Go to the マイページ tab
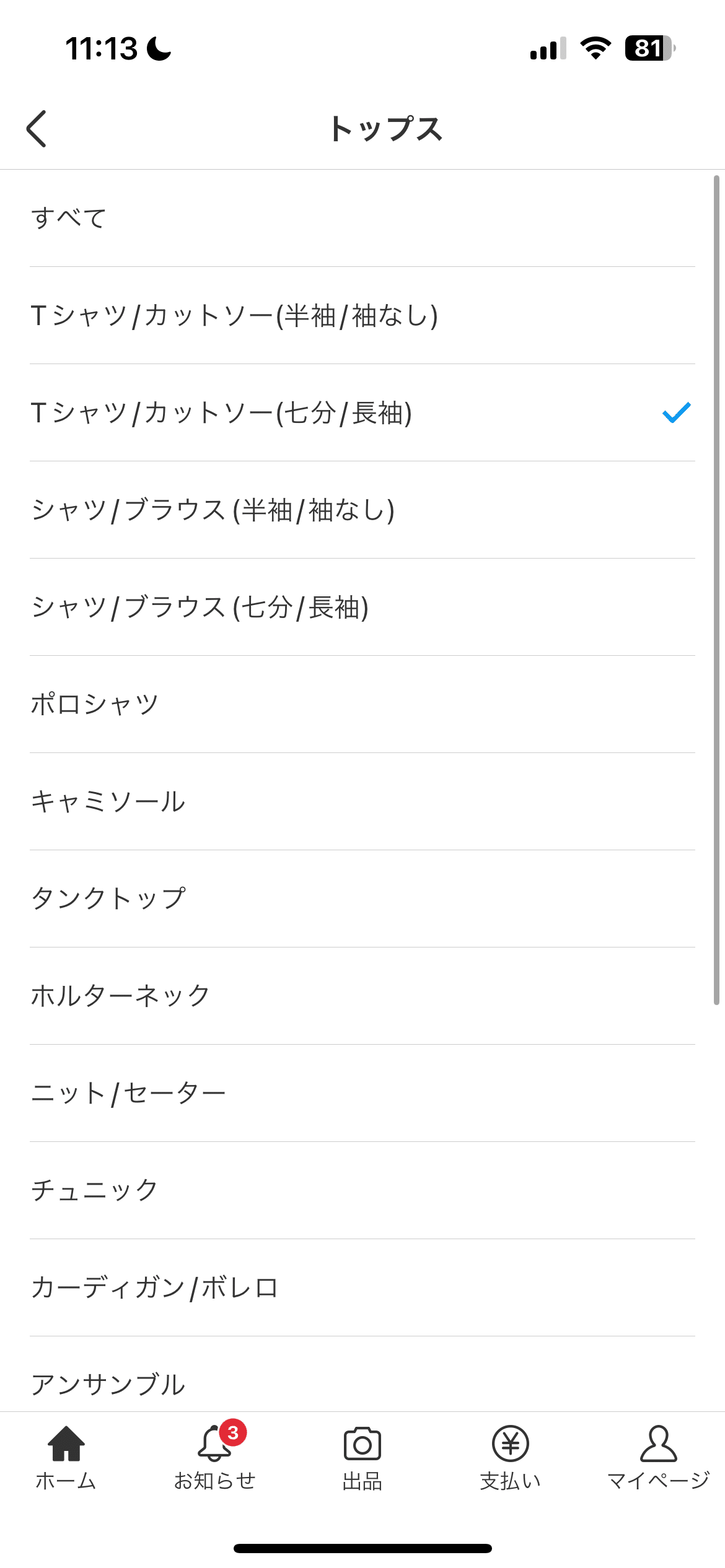The width and height of the screenshot is (725, 1568). (658, 1458)
